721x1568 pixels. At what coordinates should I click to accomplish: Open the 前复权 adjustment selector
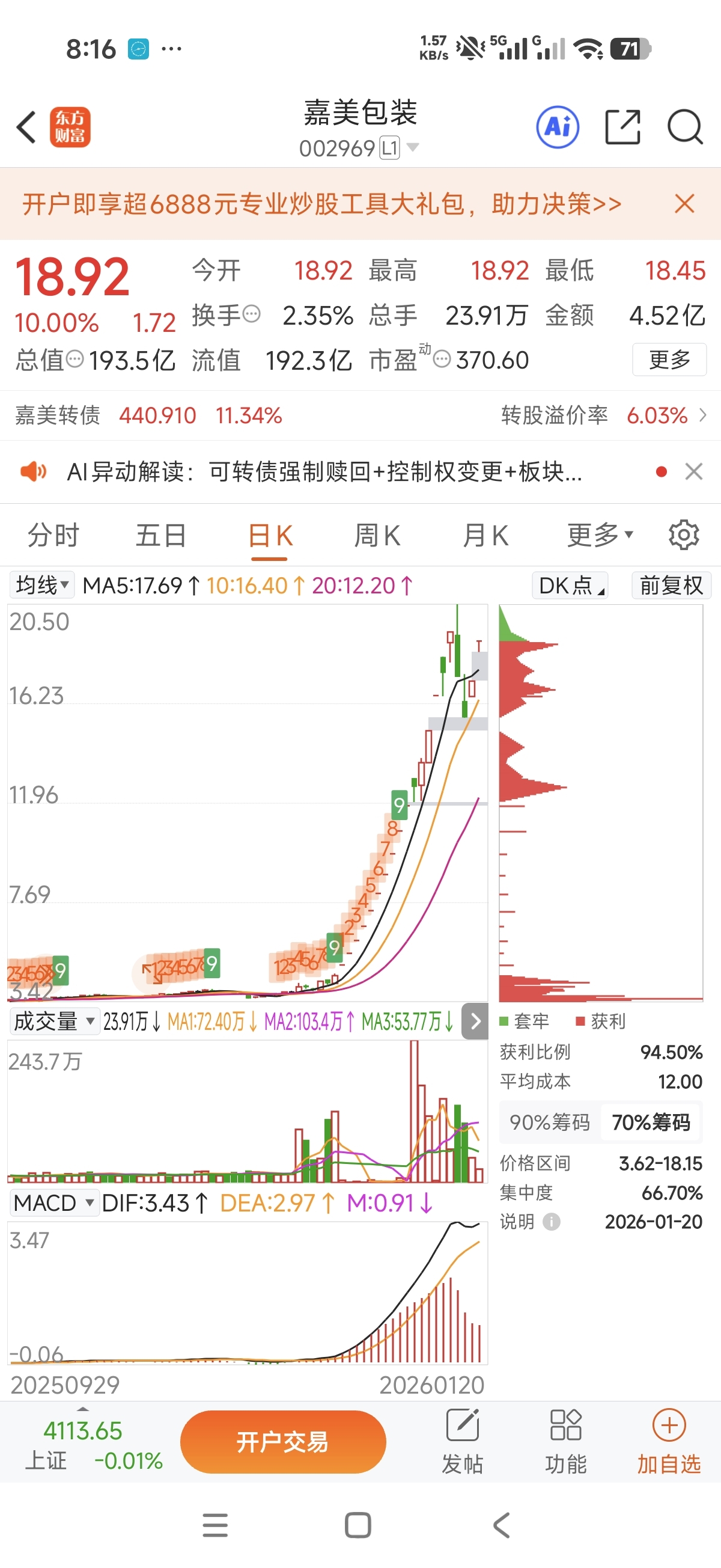pyautogui.click(x=671, y=586)
